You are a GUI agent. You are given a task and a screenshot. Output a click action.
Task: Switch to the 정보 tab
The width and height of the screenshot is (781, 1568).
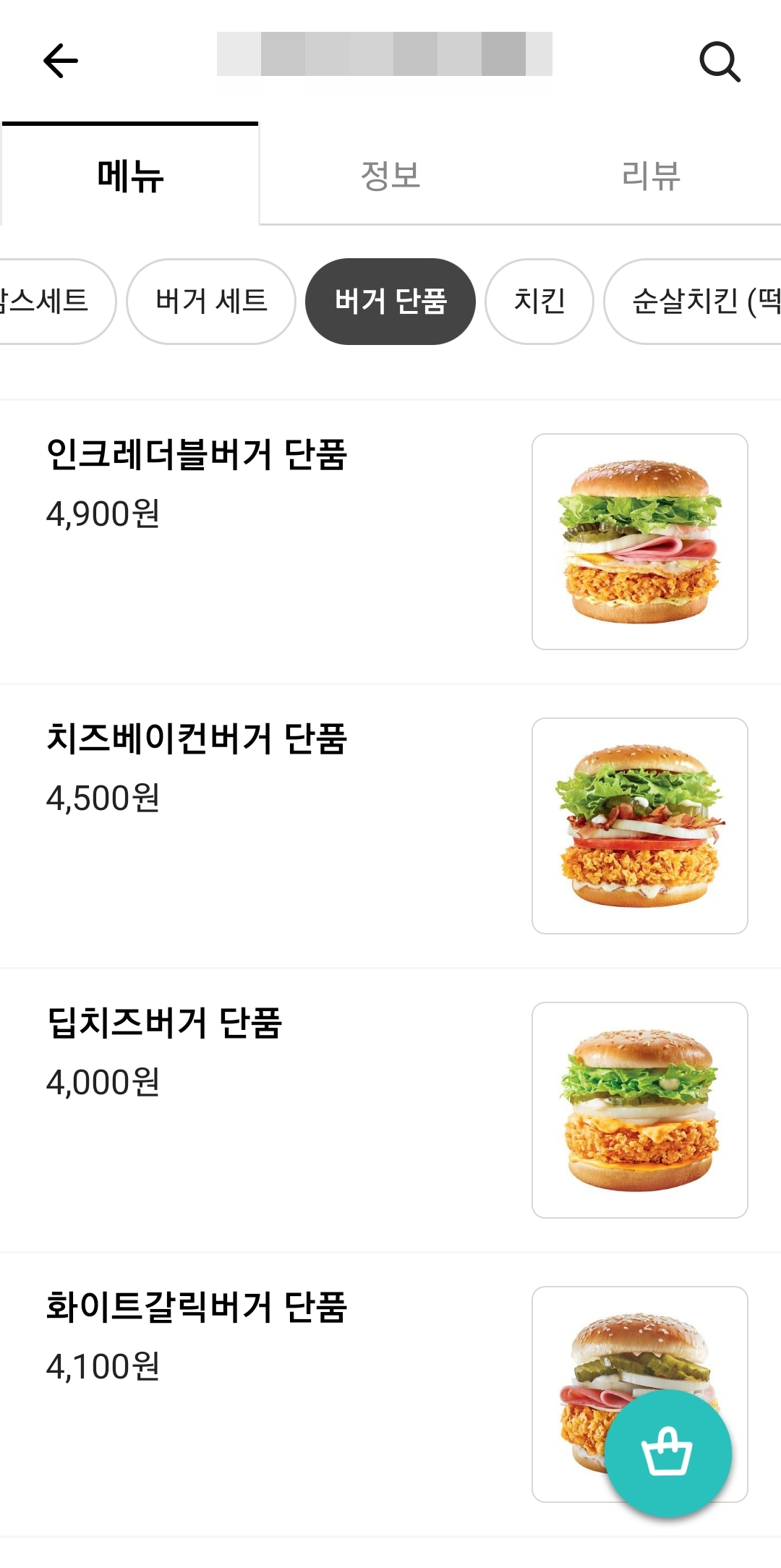[390, 176]
